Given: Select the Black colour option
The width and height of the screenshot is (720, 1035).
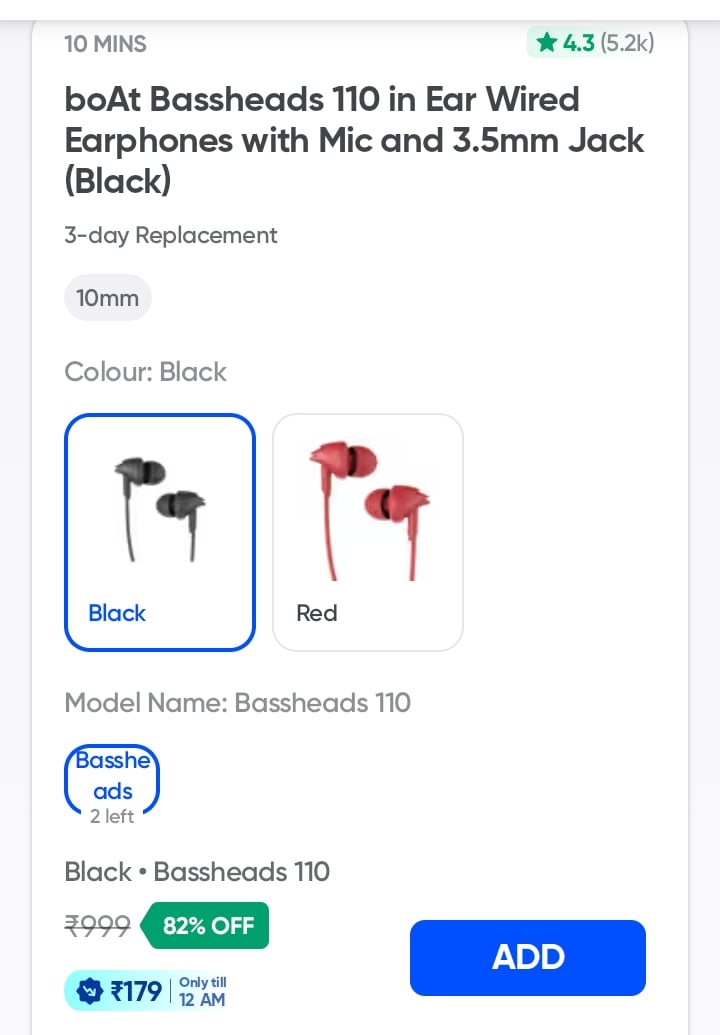Looking at the screenshot, I should tap(160, 532).
